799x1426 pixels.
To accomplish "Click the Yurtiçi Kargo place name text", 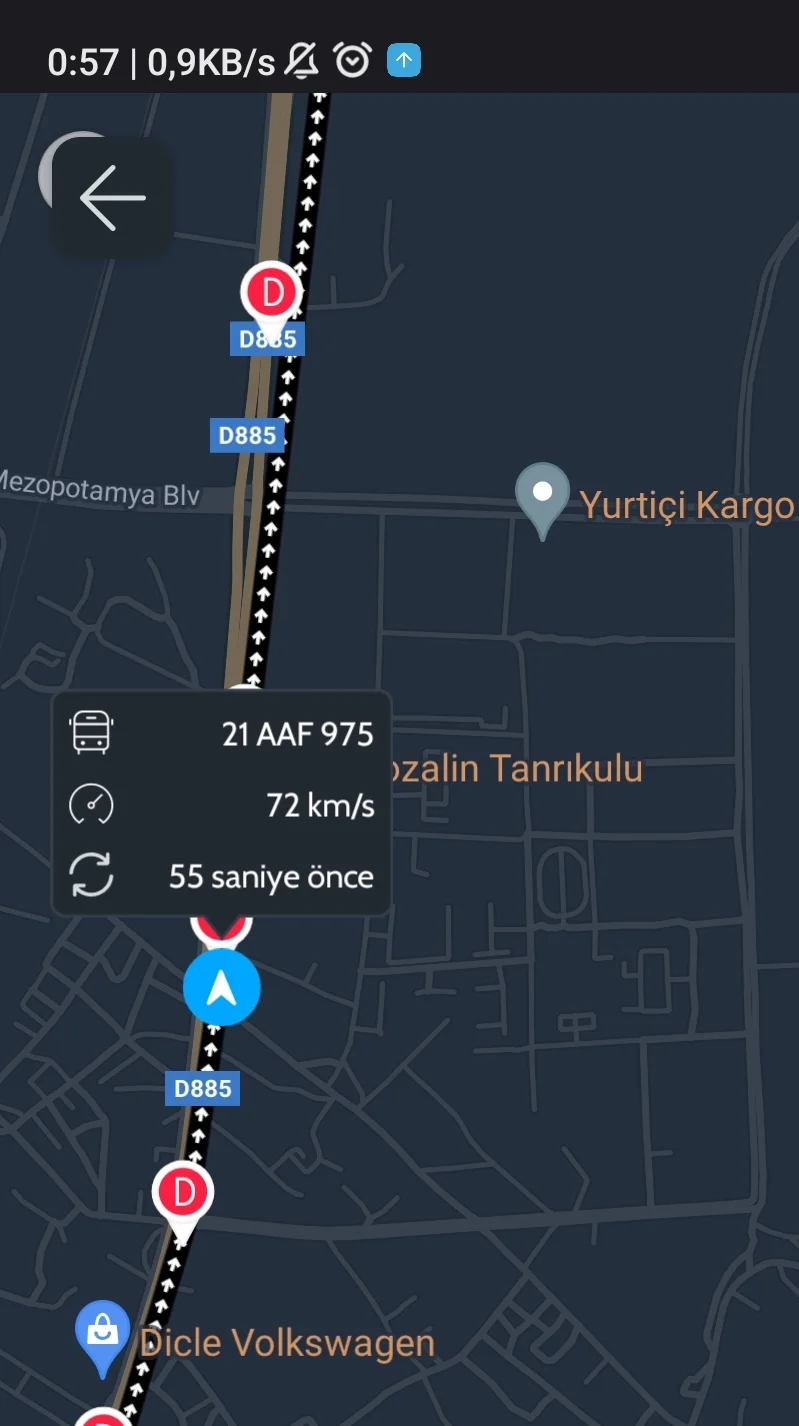I will click(x=688, y=504).
